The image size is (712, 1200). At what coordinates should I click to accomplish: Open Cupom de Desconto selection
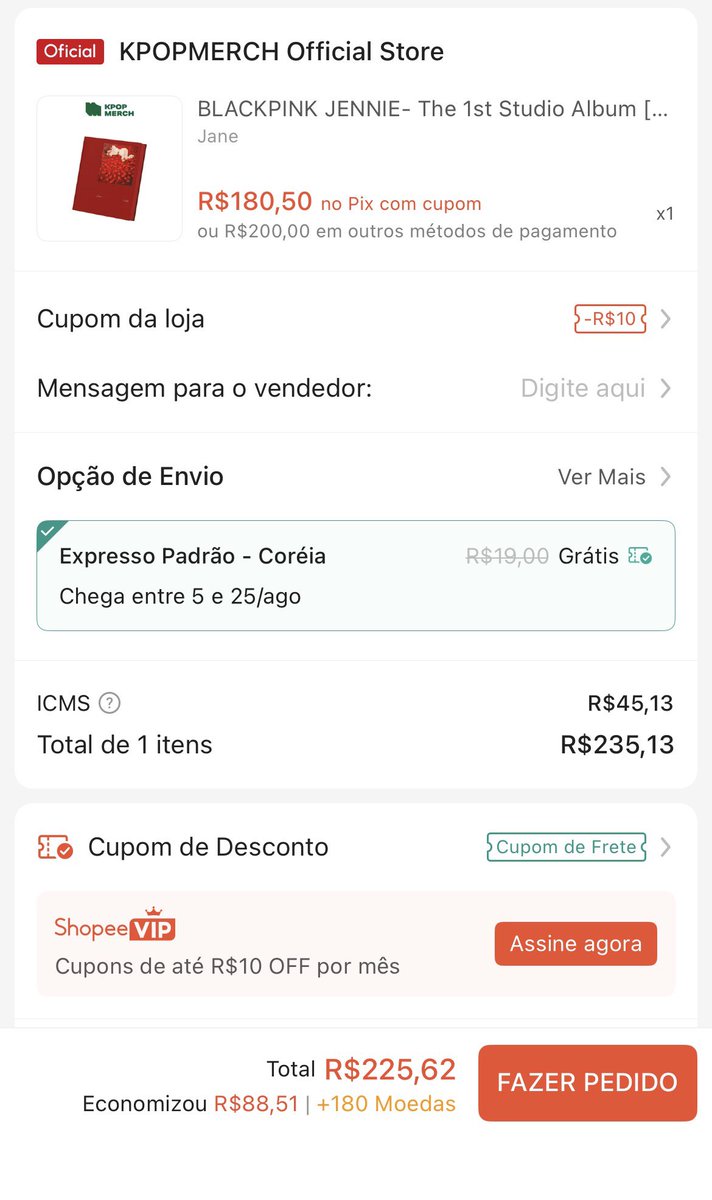click(355, 847)
